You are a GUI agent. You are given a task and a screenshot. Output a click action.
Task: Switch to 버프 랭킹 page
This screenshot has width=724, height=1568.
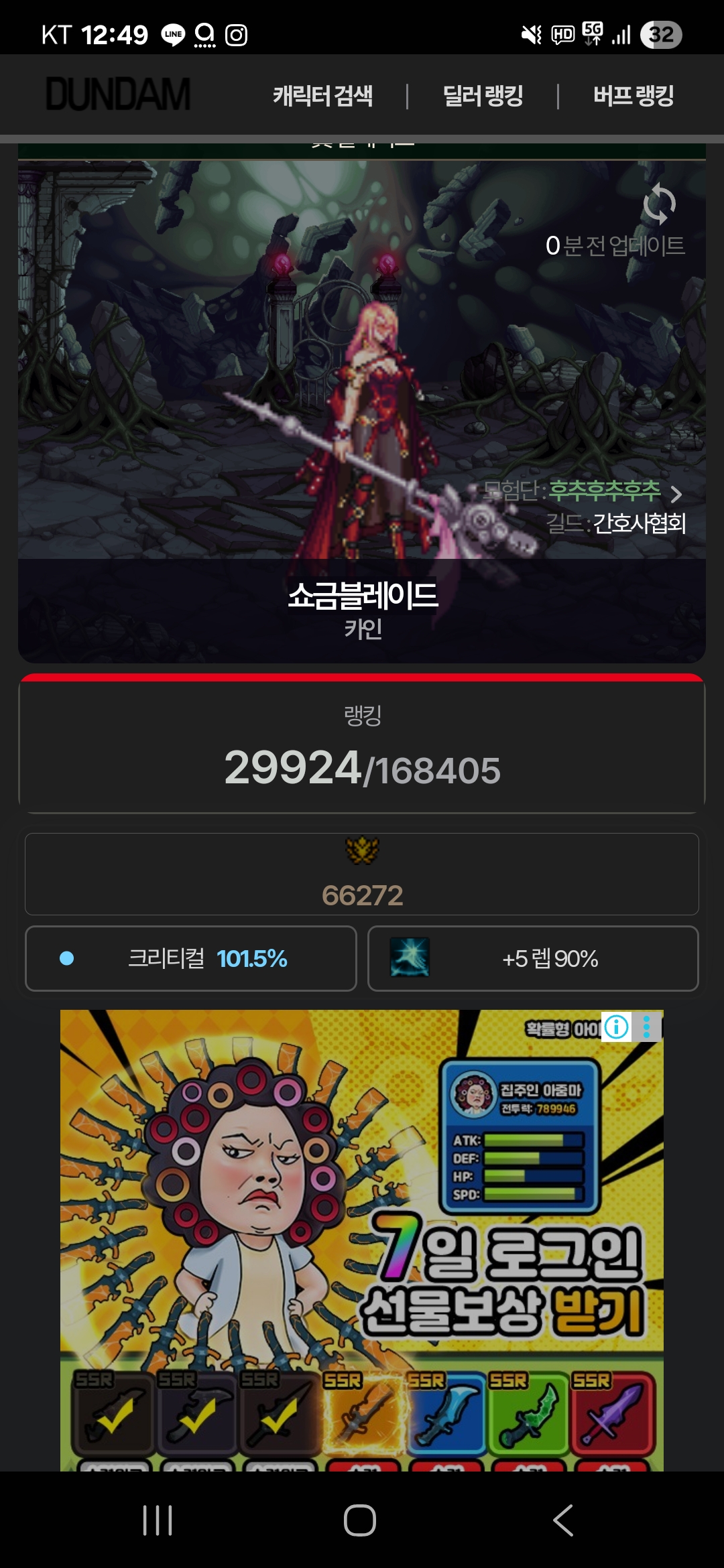pos(633,96)
